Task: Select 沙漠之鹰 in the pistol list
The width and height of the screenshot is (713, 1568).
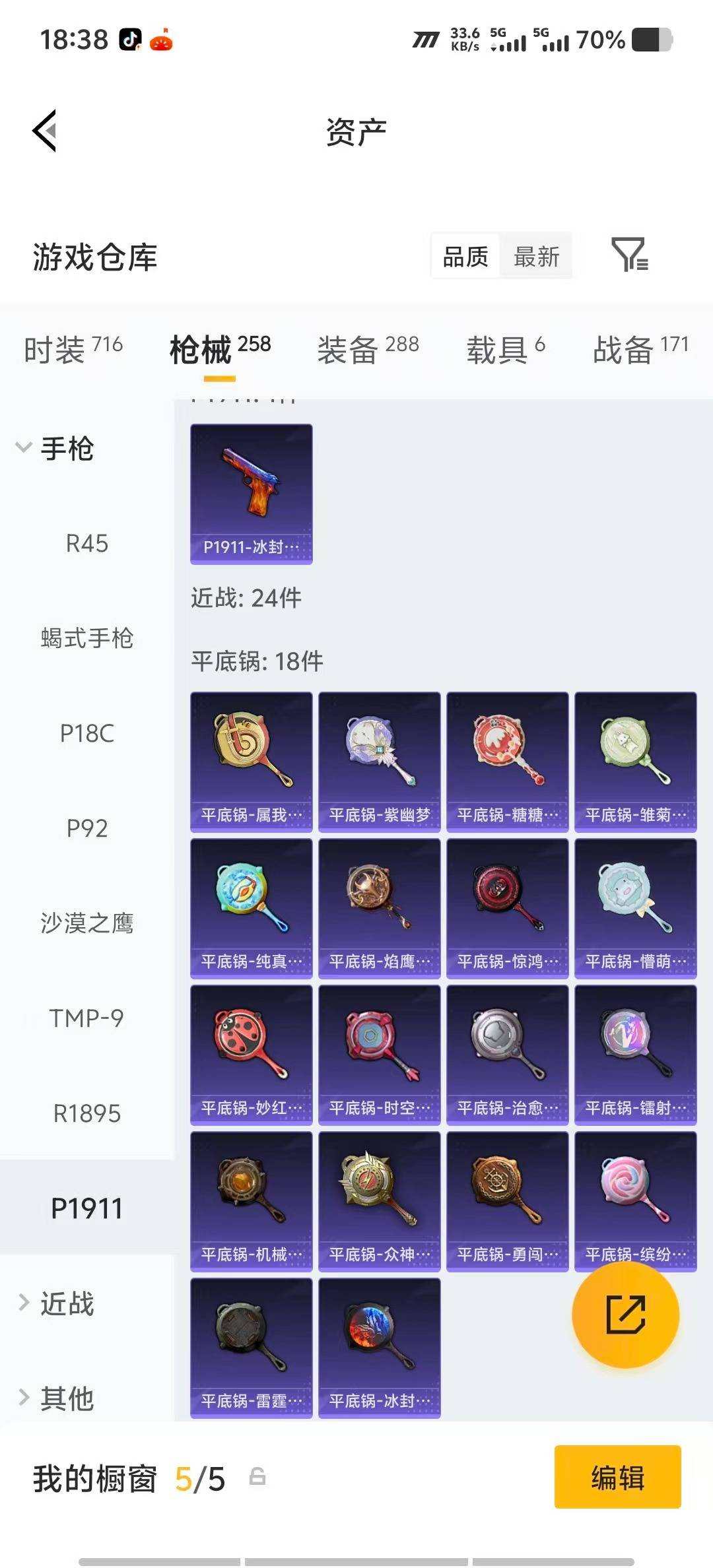Action: click(86, 923)
